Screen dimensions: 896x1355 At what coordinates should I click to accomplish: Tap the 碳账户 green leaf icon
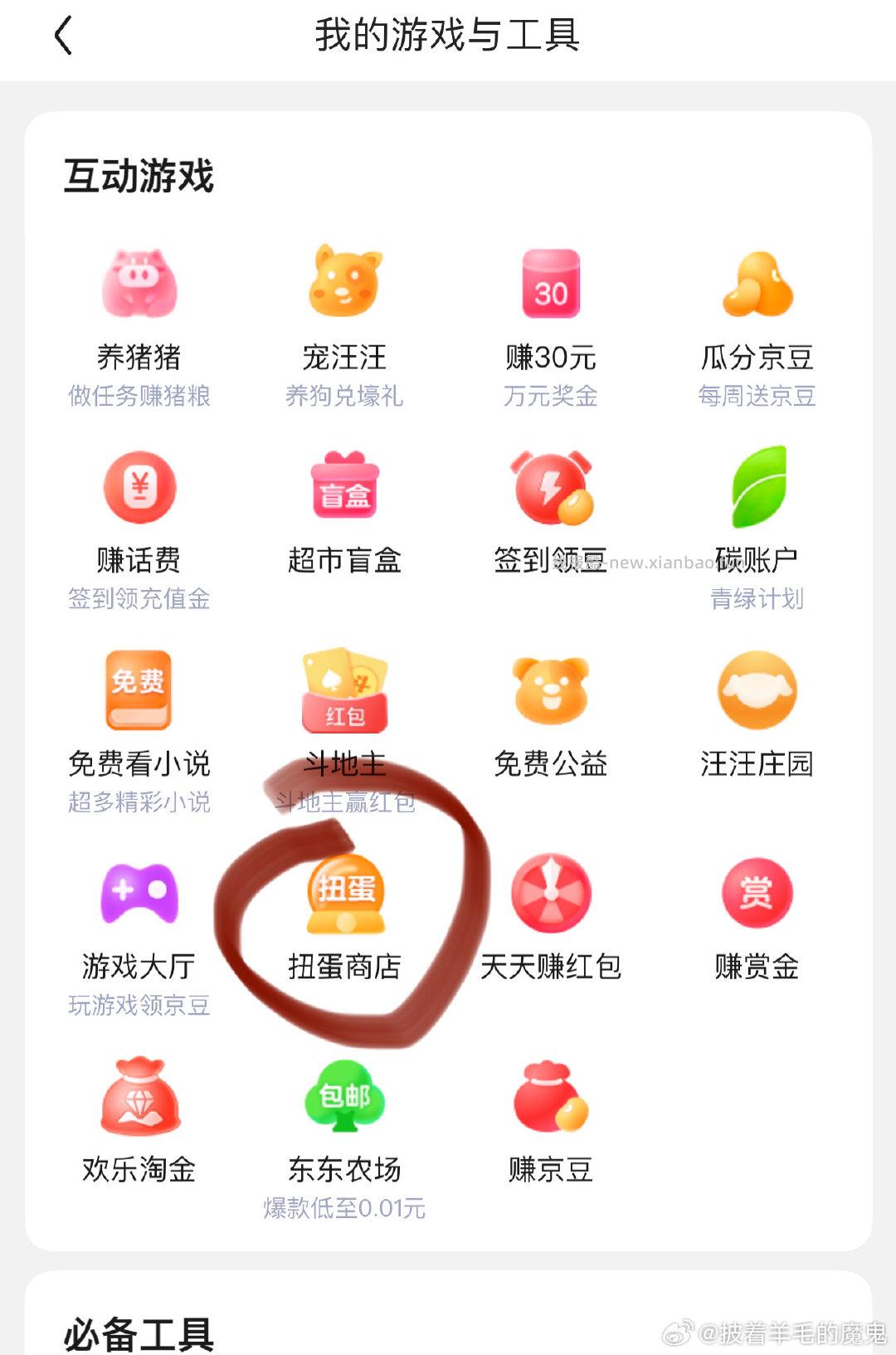coord(757,488)
